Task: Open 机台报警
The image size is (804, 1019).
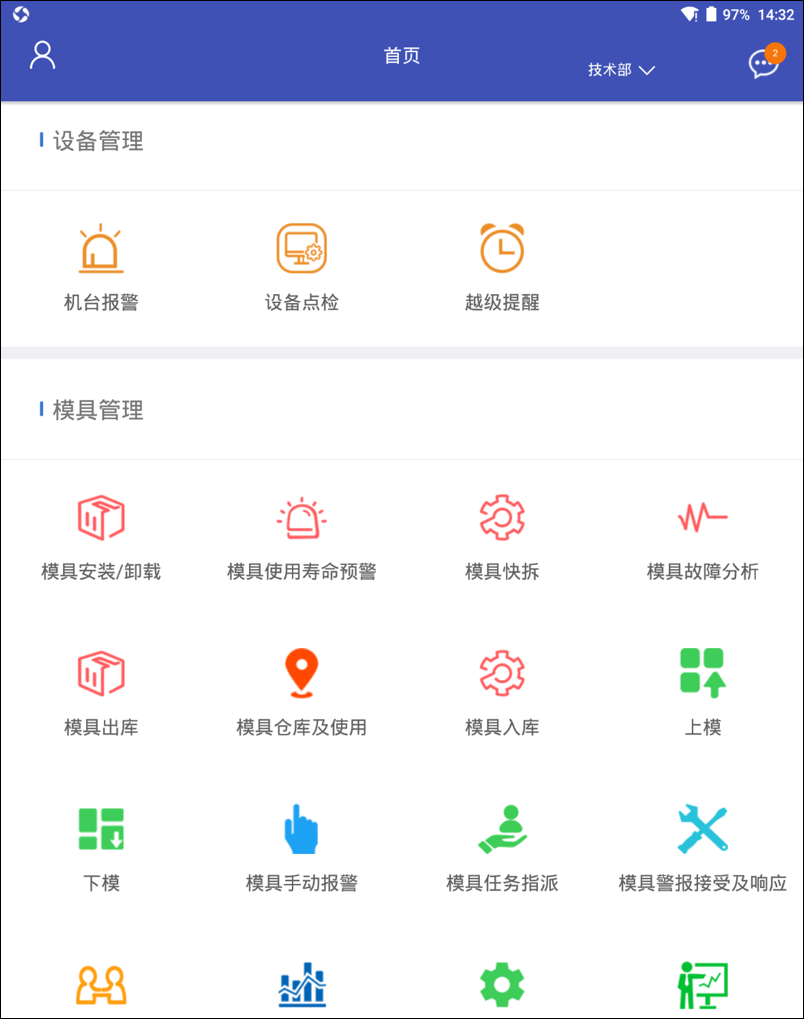Action: click(101, 267)
